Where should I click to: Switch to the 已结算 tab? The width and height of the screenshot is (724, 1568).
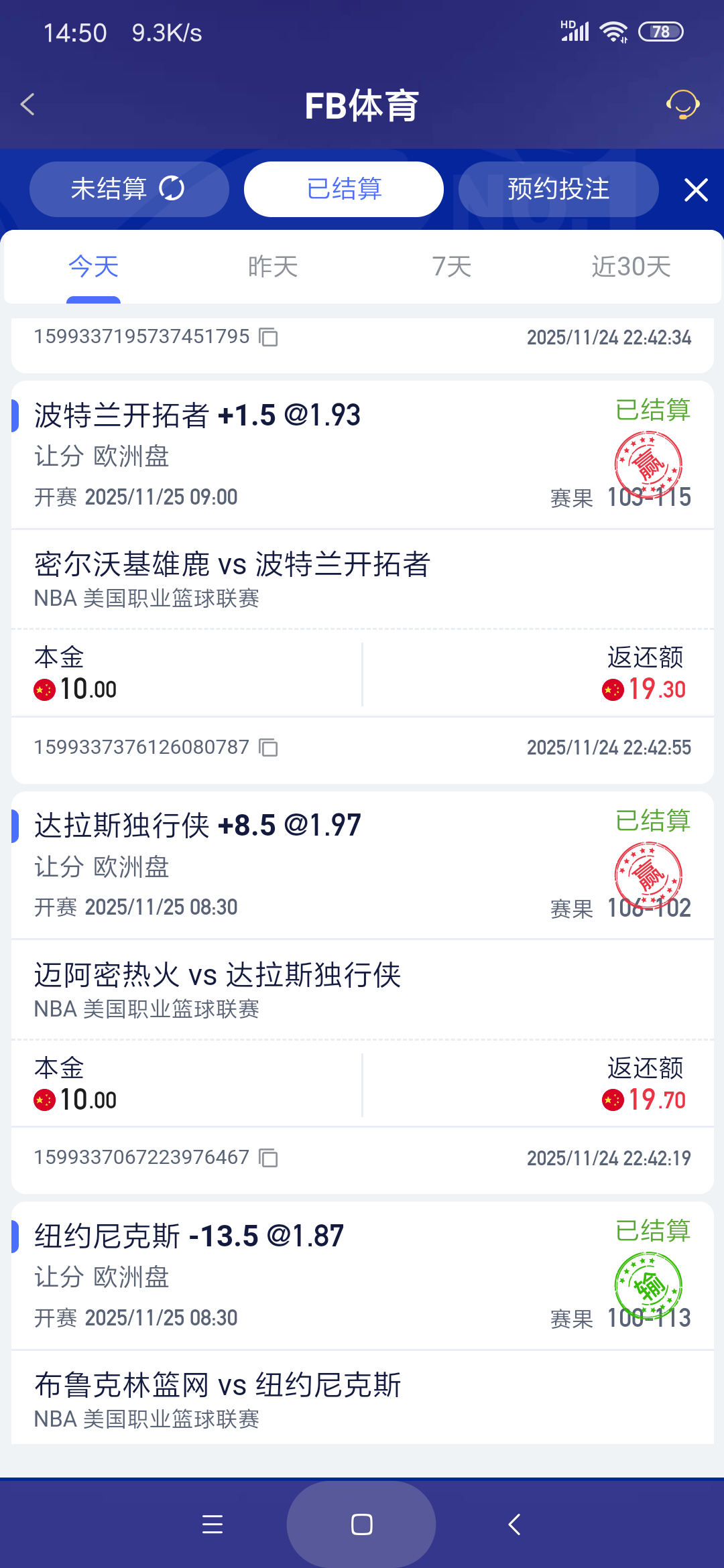(x=343, y=188)
